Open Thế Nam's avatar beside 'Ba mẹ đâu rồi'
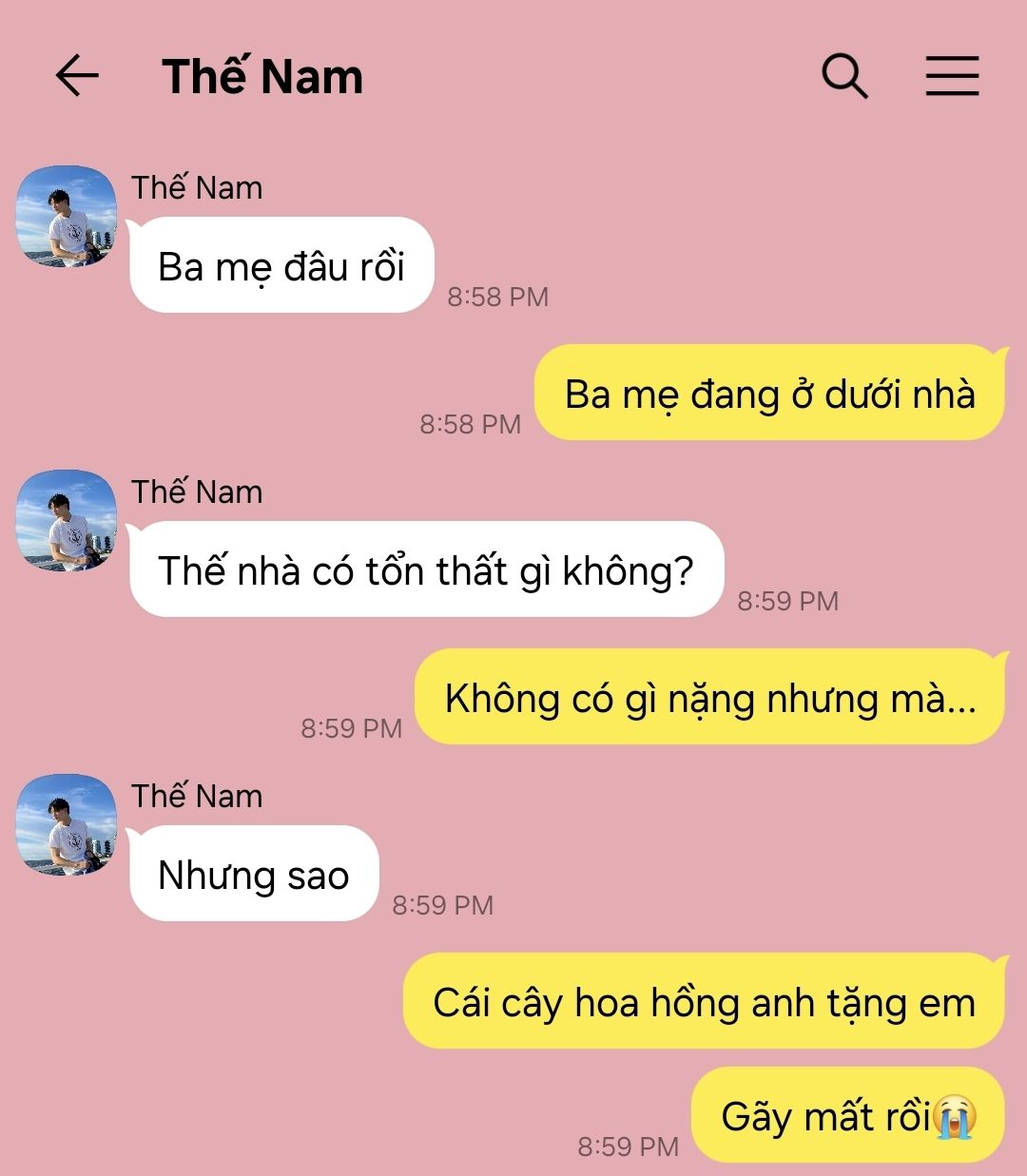This screenshot has width=1027, height=1176. click(x=67, y=217)
